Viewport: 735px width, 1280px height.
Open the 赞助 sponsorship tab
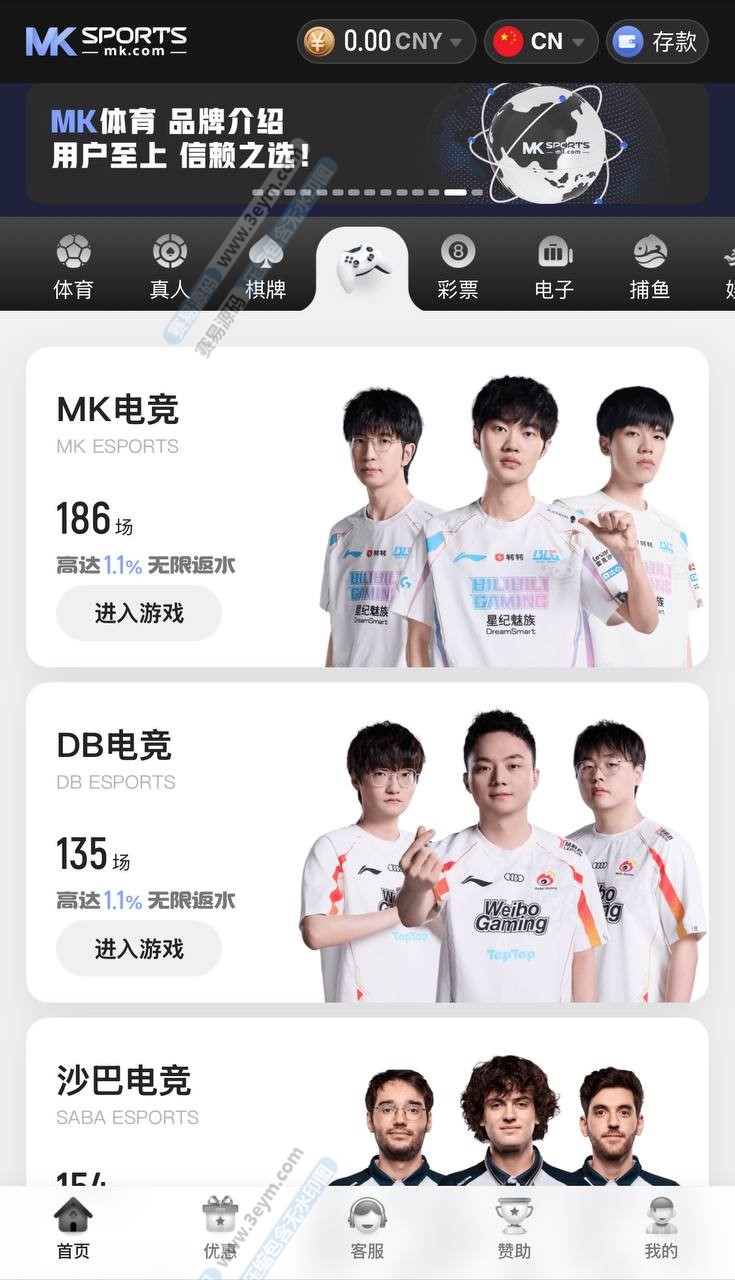[514, 1230]
